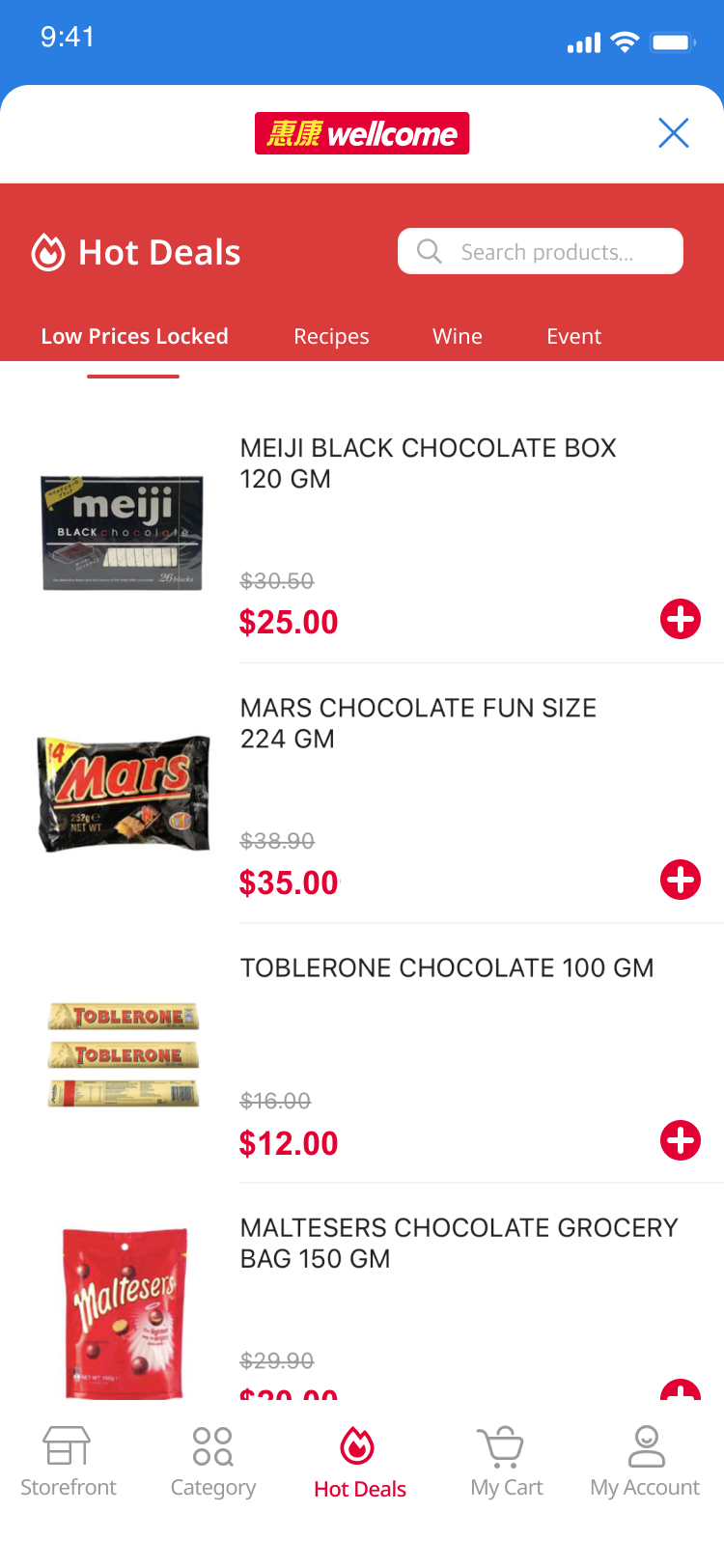Switch to the Category tab

(x=212, y=1461)
